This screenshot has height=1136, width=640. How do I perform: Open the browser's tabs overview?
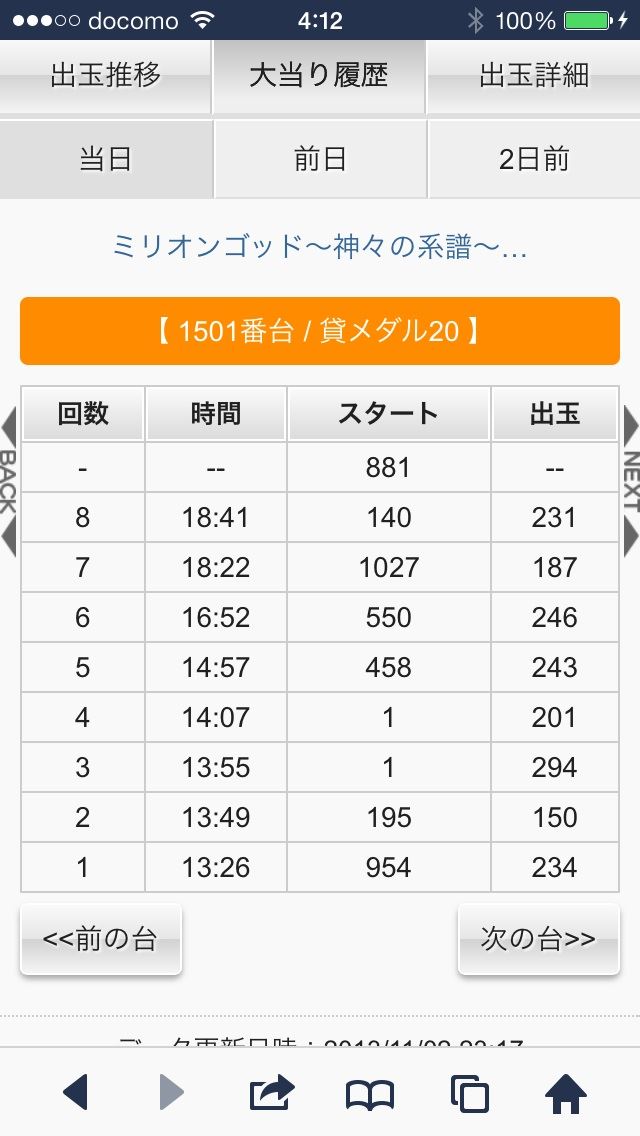pyautogui.click(x=469, y=1093)
